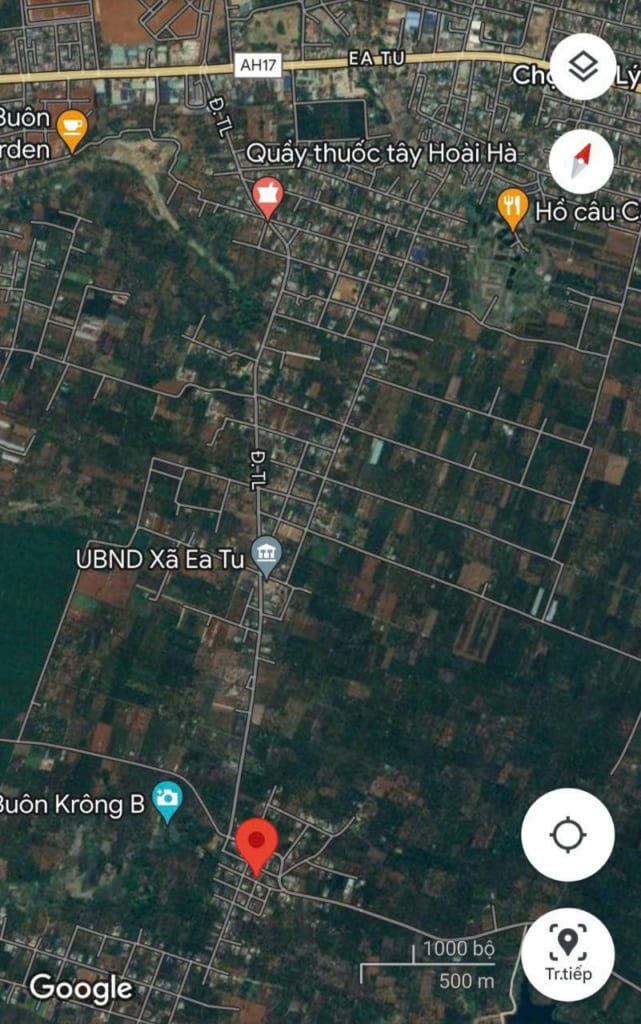Open the Buôn garden coffee marker
Viewport: 641px width, 1024px height.
[71, 129]
